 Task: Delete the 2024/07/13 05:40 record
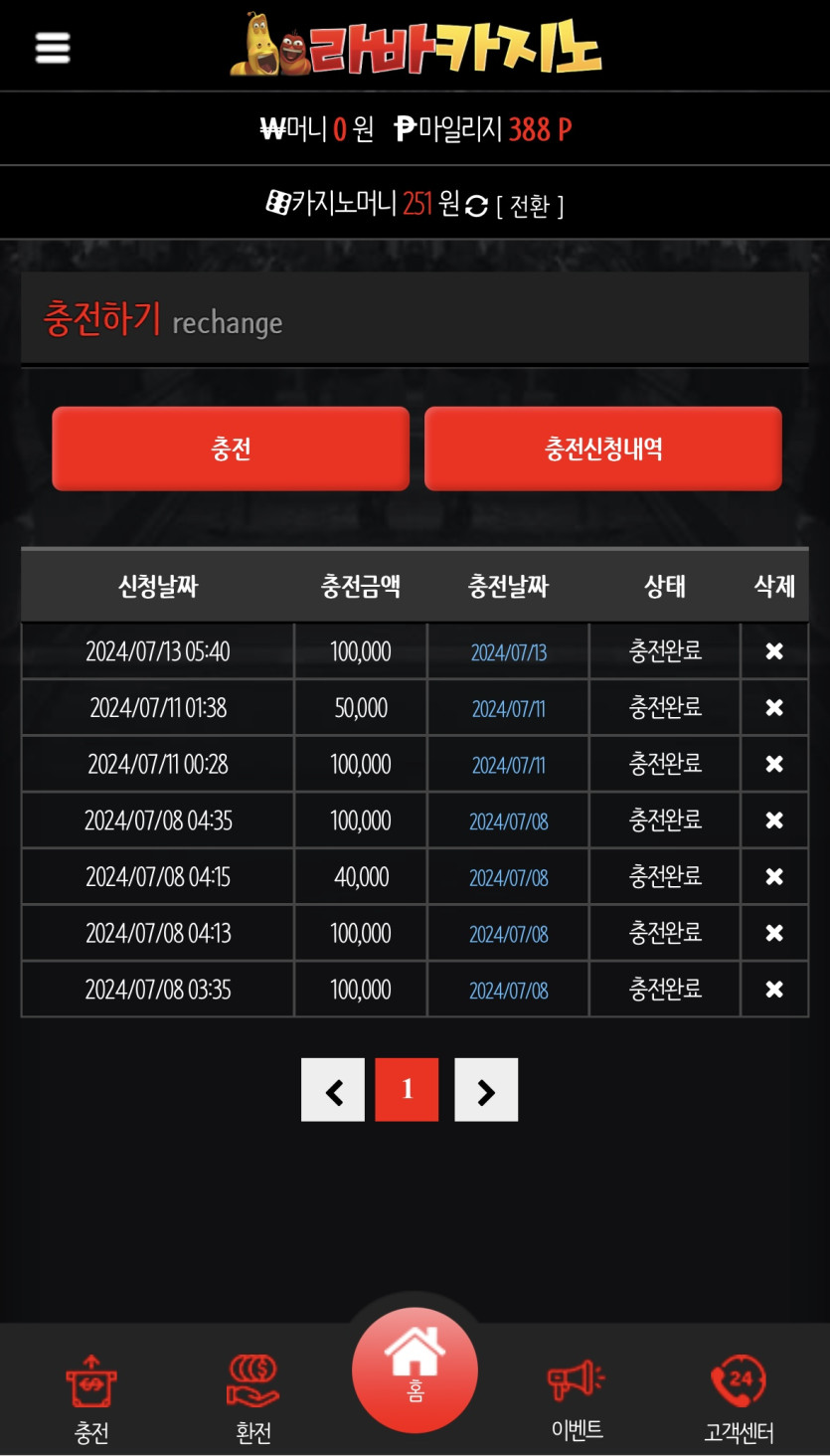tap(773, 651)
